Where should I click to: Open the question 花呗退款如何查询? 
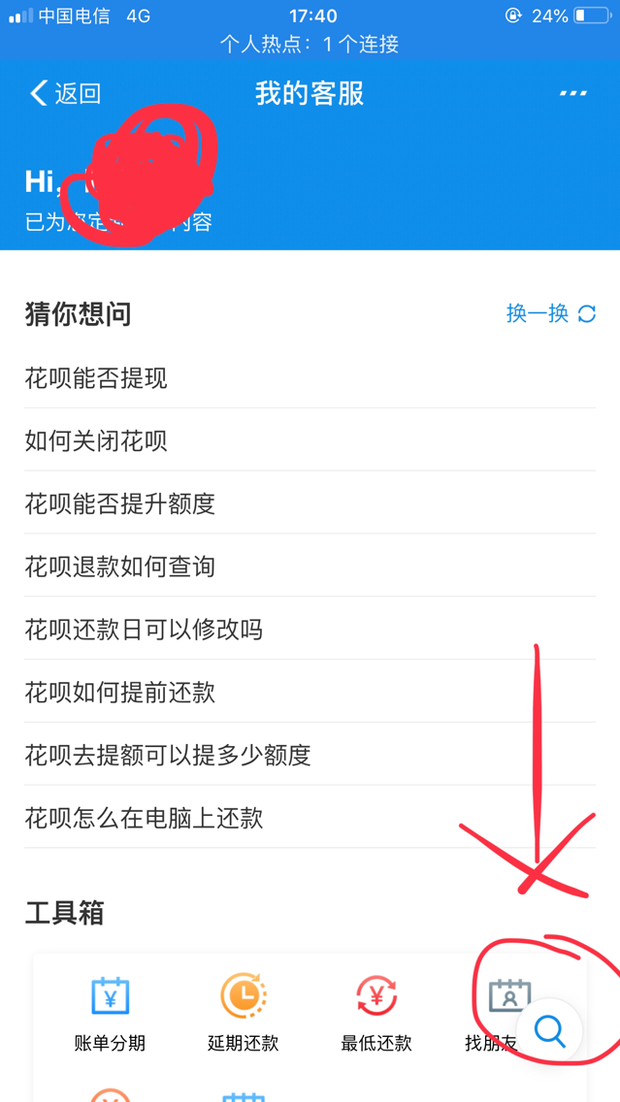(310, 567)
